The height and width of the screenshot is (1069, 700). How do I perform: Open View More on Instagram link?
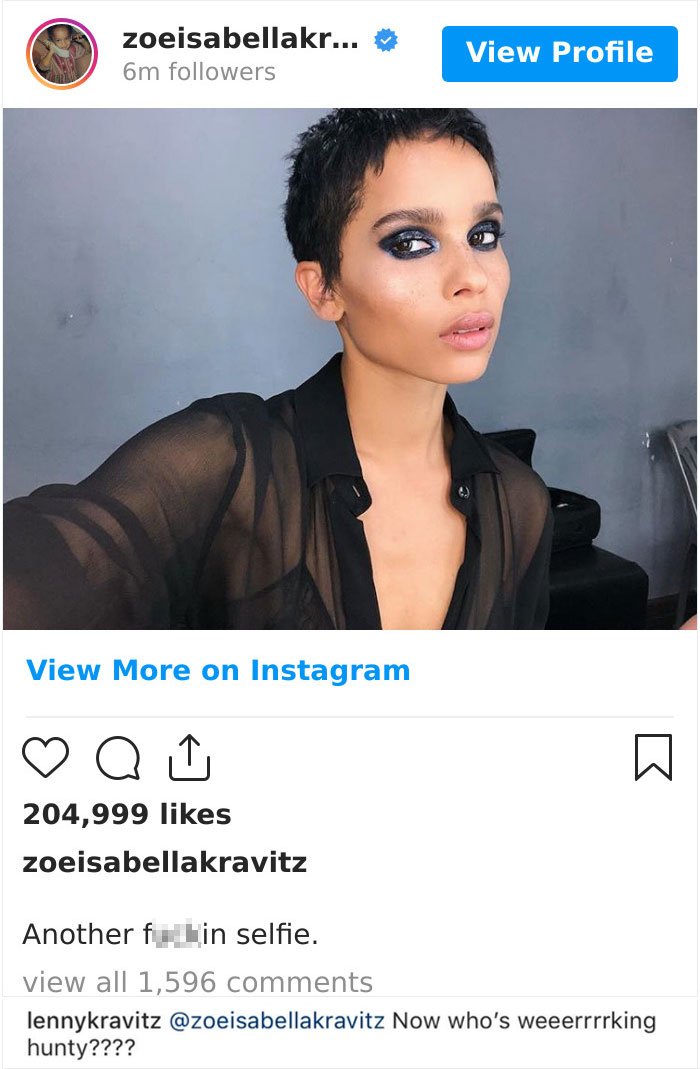pyautogui.click(x=218, y=670)
